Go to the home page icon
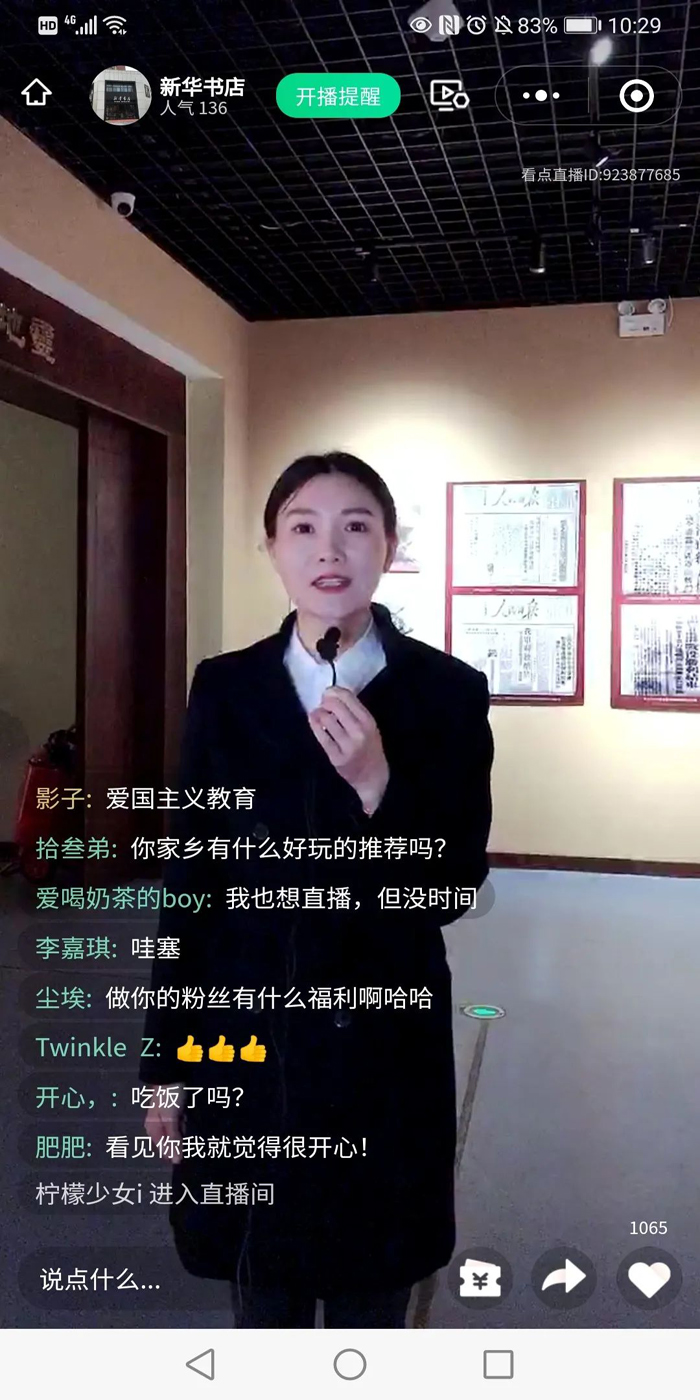700x1400 pixels. coord(36,95)
